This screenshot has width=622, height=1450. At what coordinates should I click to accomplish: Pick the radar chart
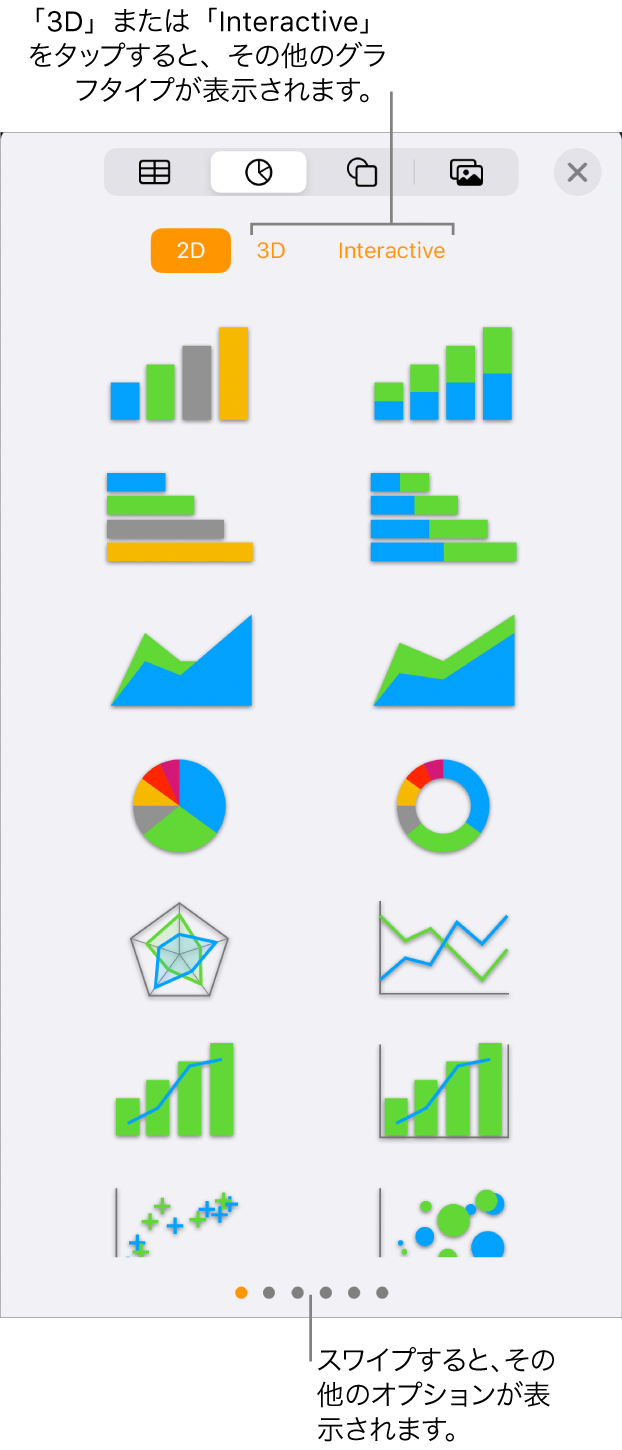coord(179,949)
